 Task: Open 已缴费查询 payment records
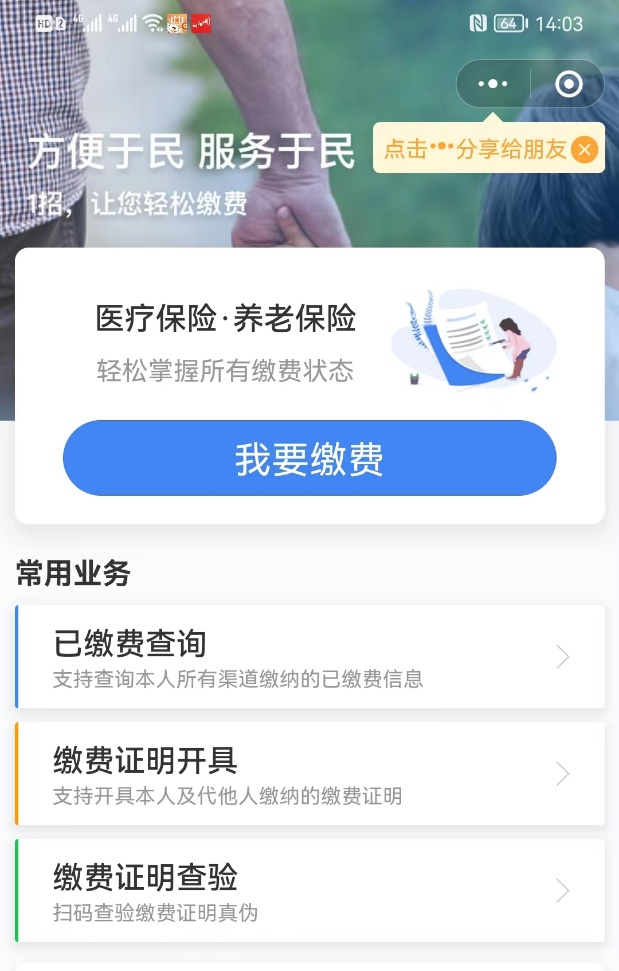[x=309, y=657]
